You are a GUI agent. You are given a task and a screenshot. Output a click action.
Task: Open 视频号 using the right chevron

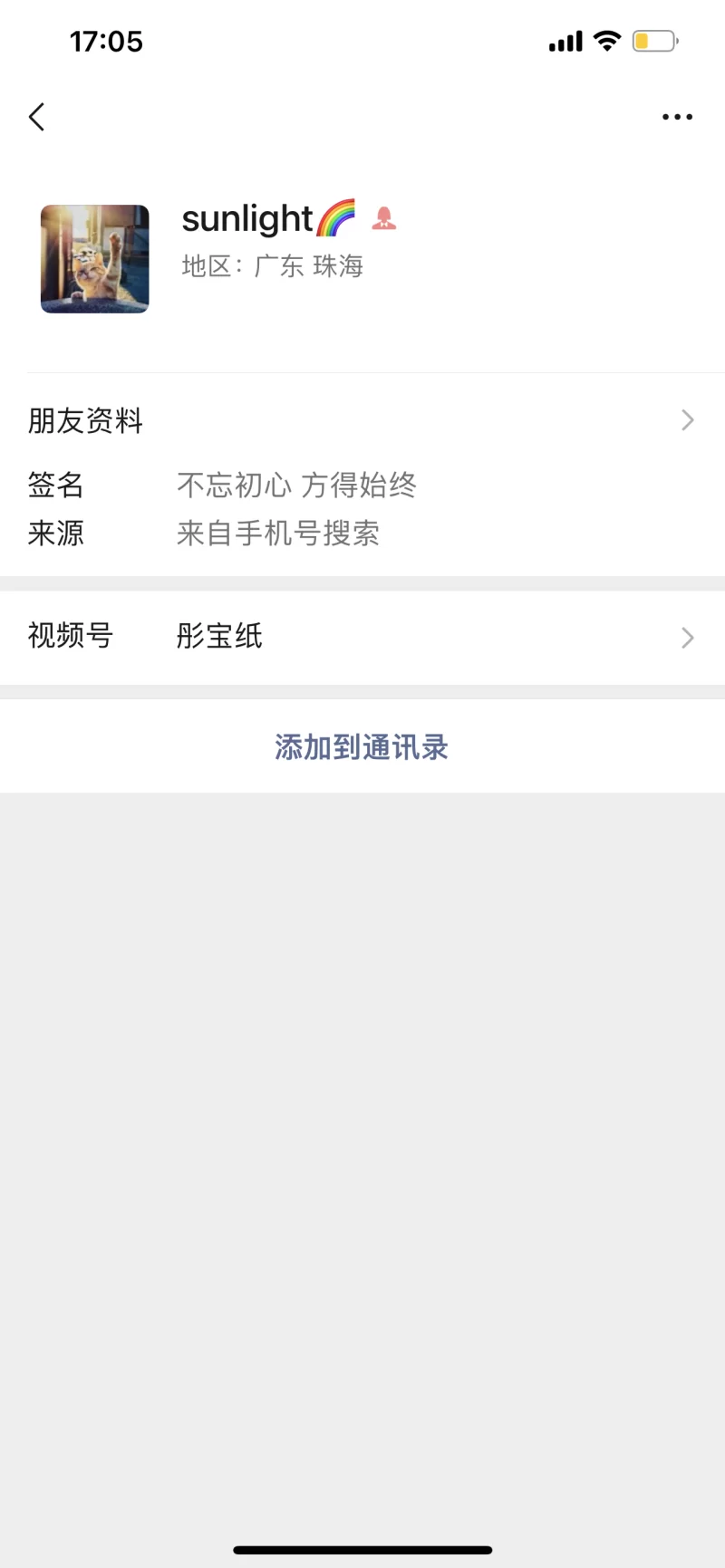pos(687,638)
